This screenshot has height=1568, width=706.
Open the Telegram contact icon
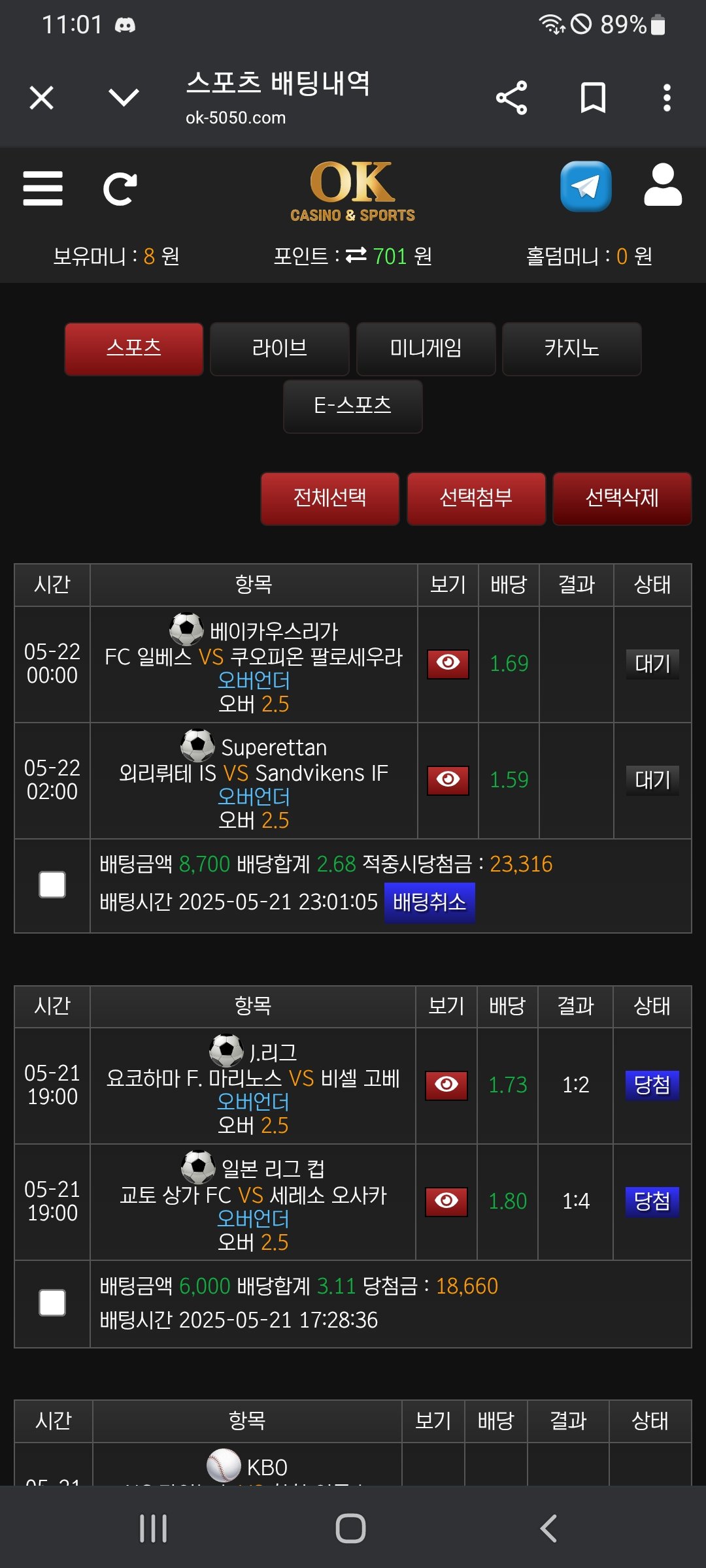tap(586, 187)
